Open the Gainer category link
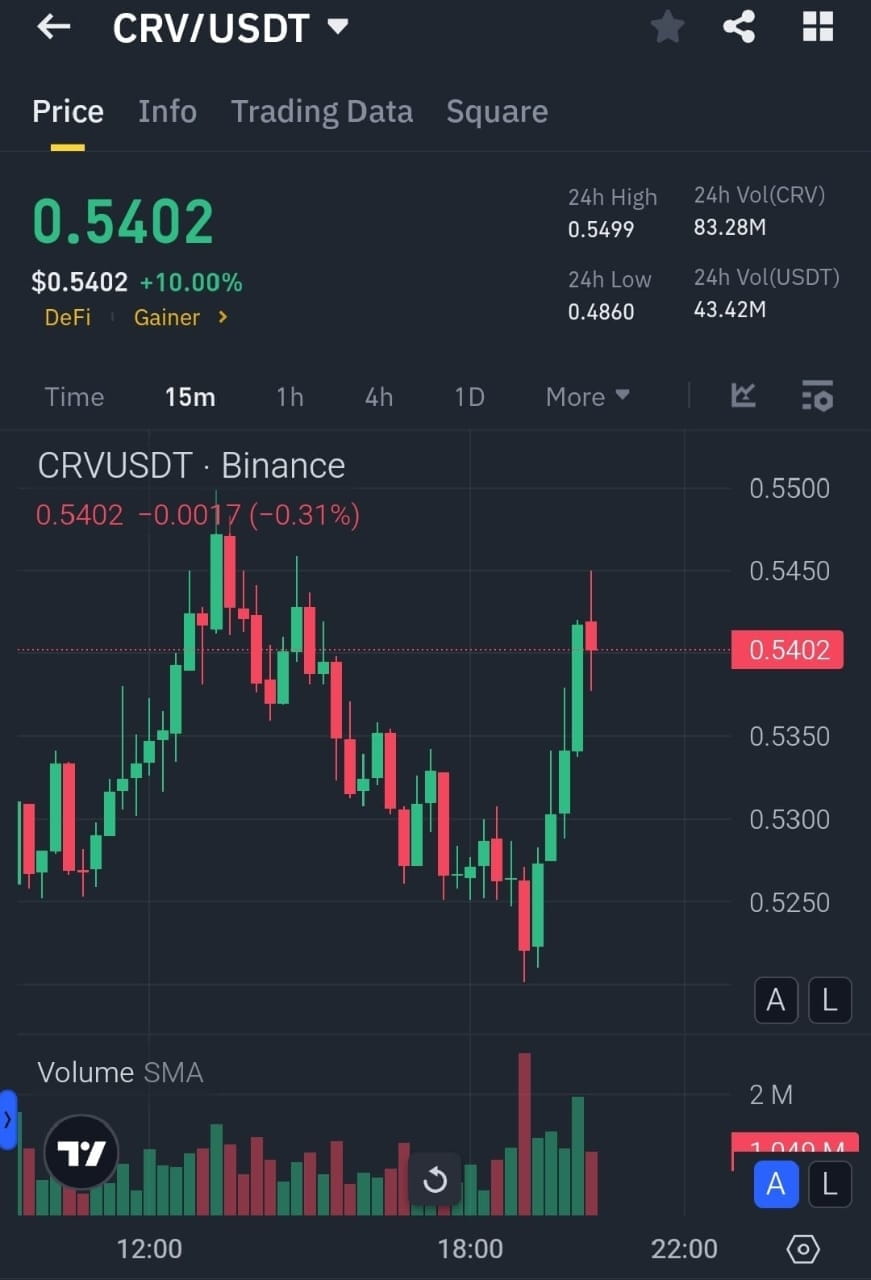 pyautogui.click(x=166, y=317)
